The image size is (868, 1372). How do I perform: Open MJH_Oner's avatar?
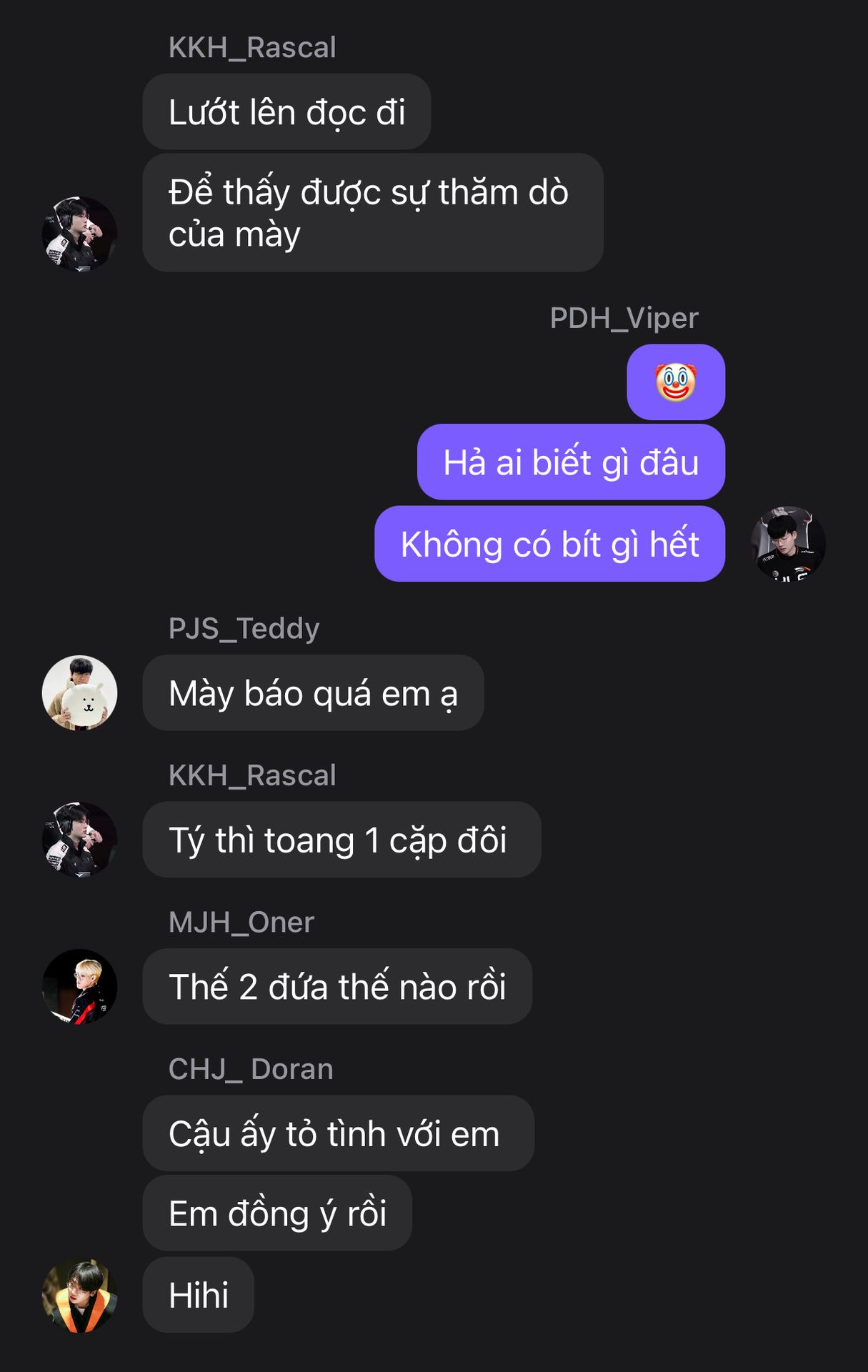79,987
